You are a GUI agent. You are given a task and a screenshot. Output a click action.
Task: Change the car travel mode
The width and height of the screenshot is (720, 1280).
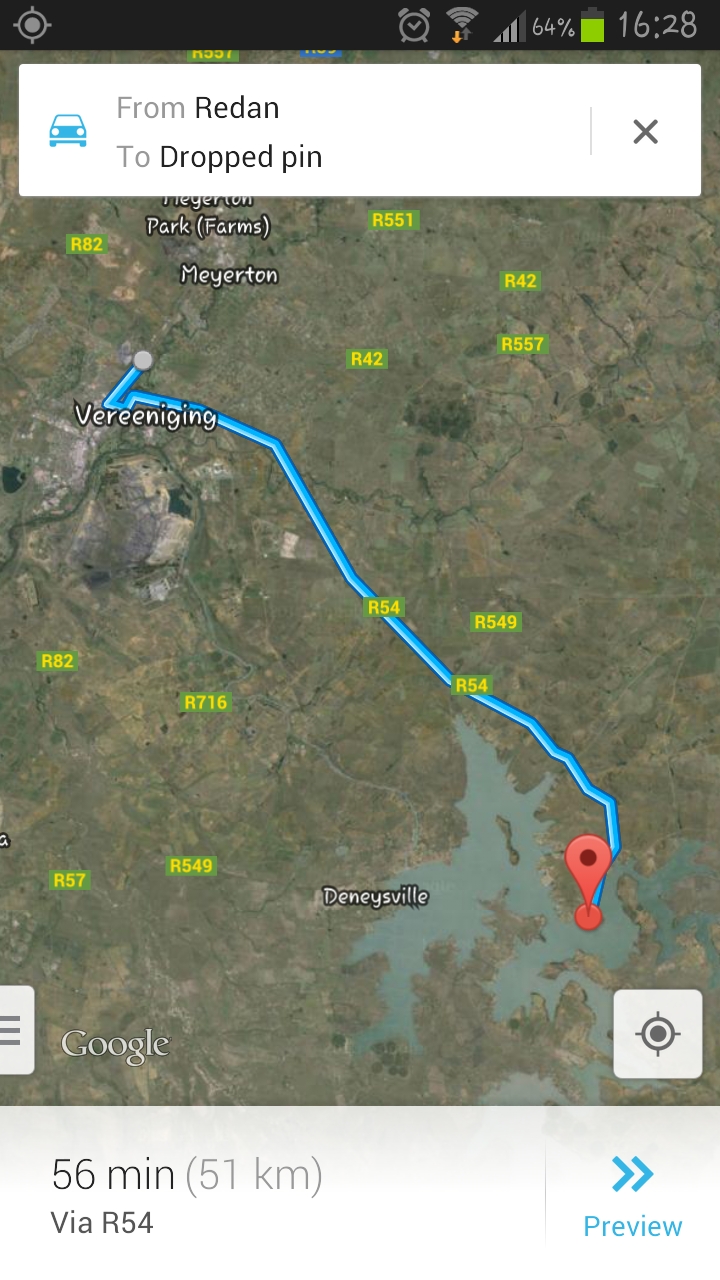point(68,131)
